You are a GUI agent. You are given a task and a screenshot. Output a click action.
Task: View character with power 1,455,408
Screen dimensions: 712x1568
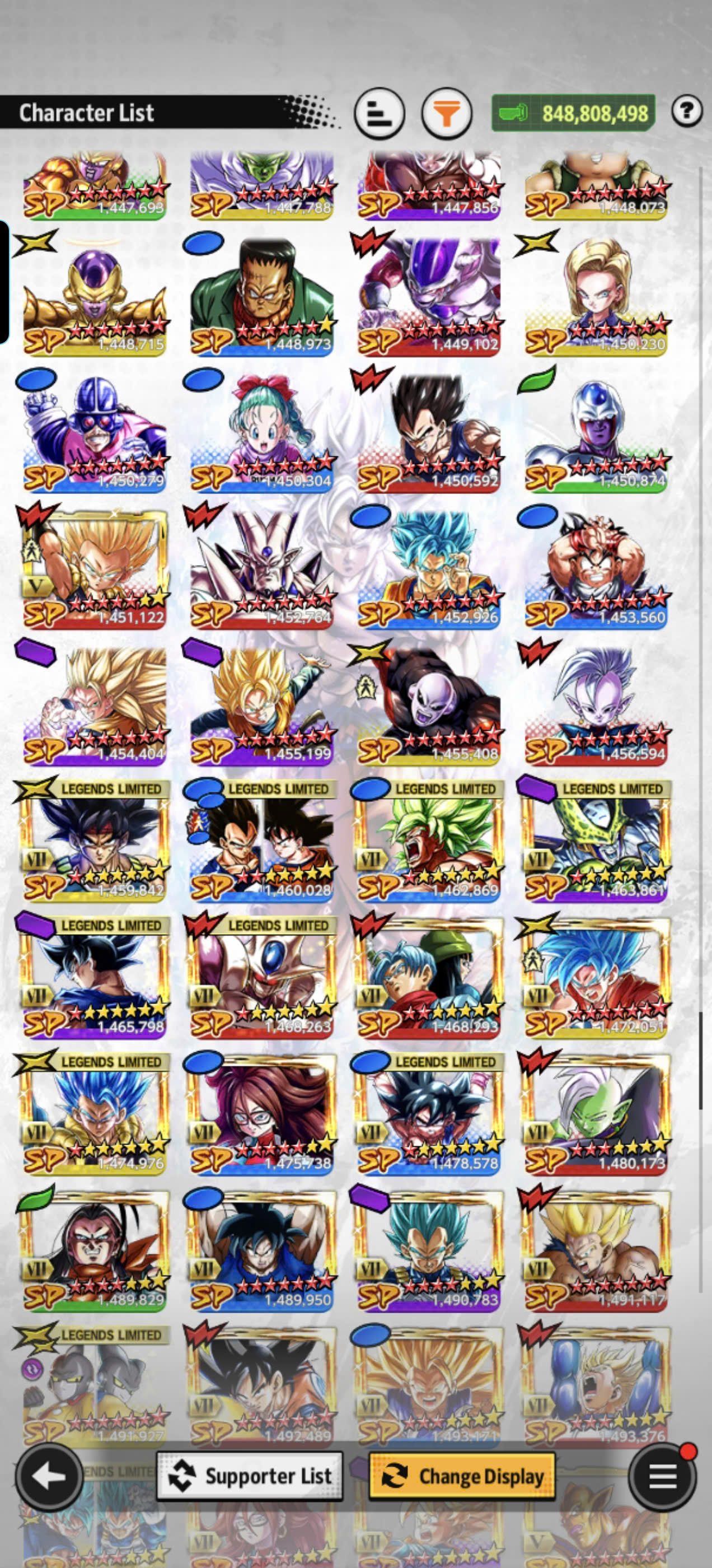coord(429,705)
